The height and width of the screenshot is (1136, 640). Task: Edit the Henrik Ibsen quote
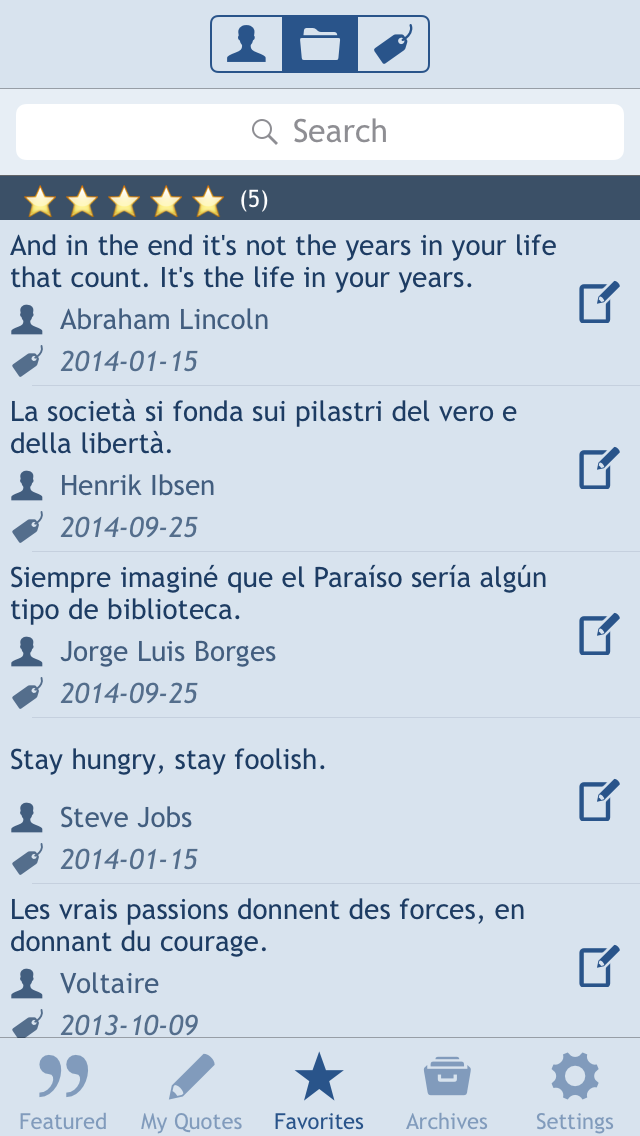pyautogui.click(x=599, y=468)
